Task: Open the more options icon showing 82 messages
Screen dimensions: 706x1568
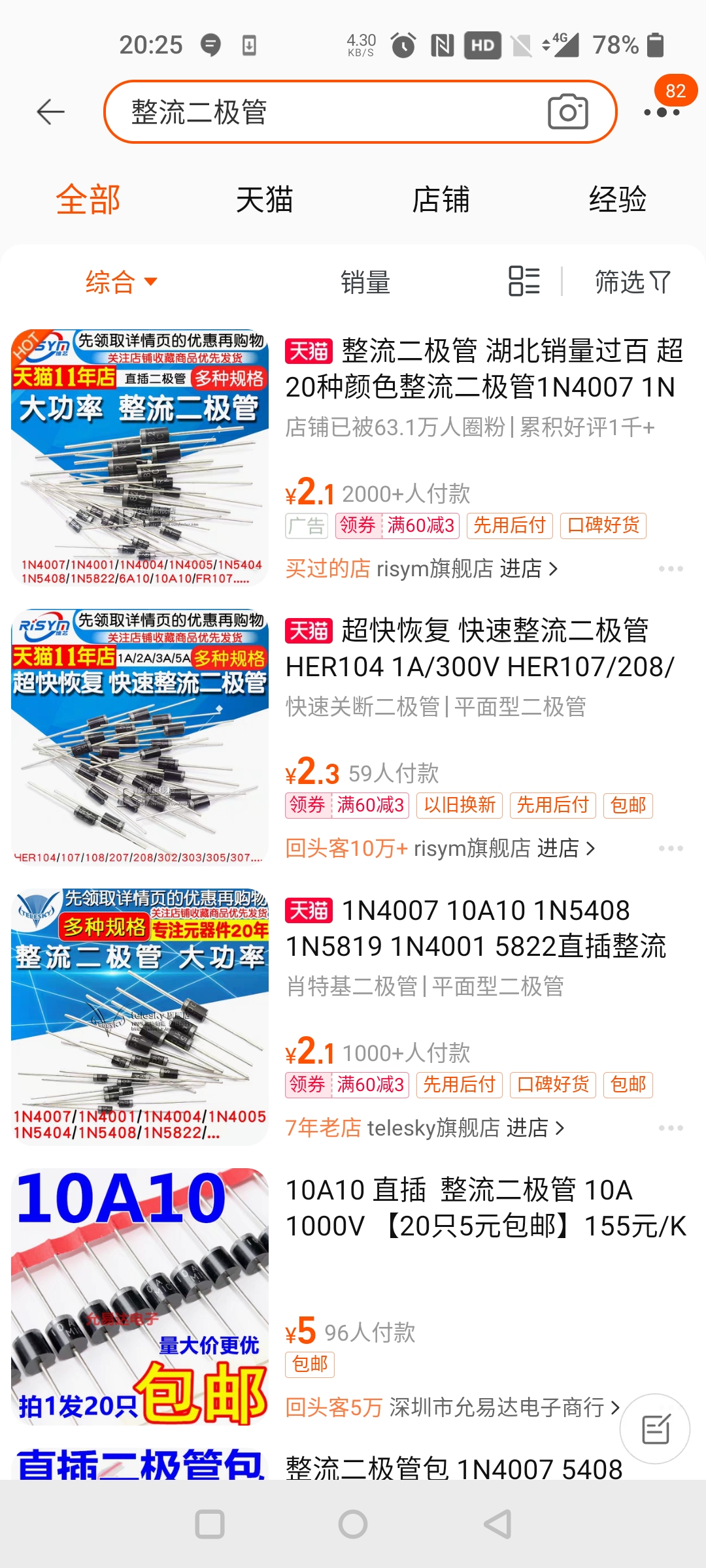Action: pyautogui.click(x=662, y=114)
